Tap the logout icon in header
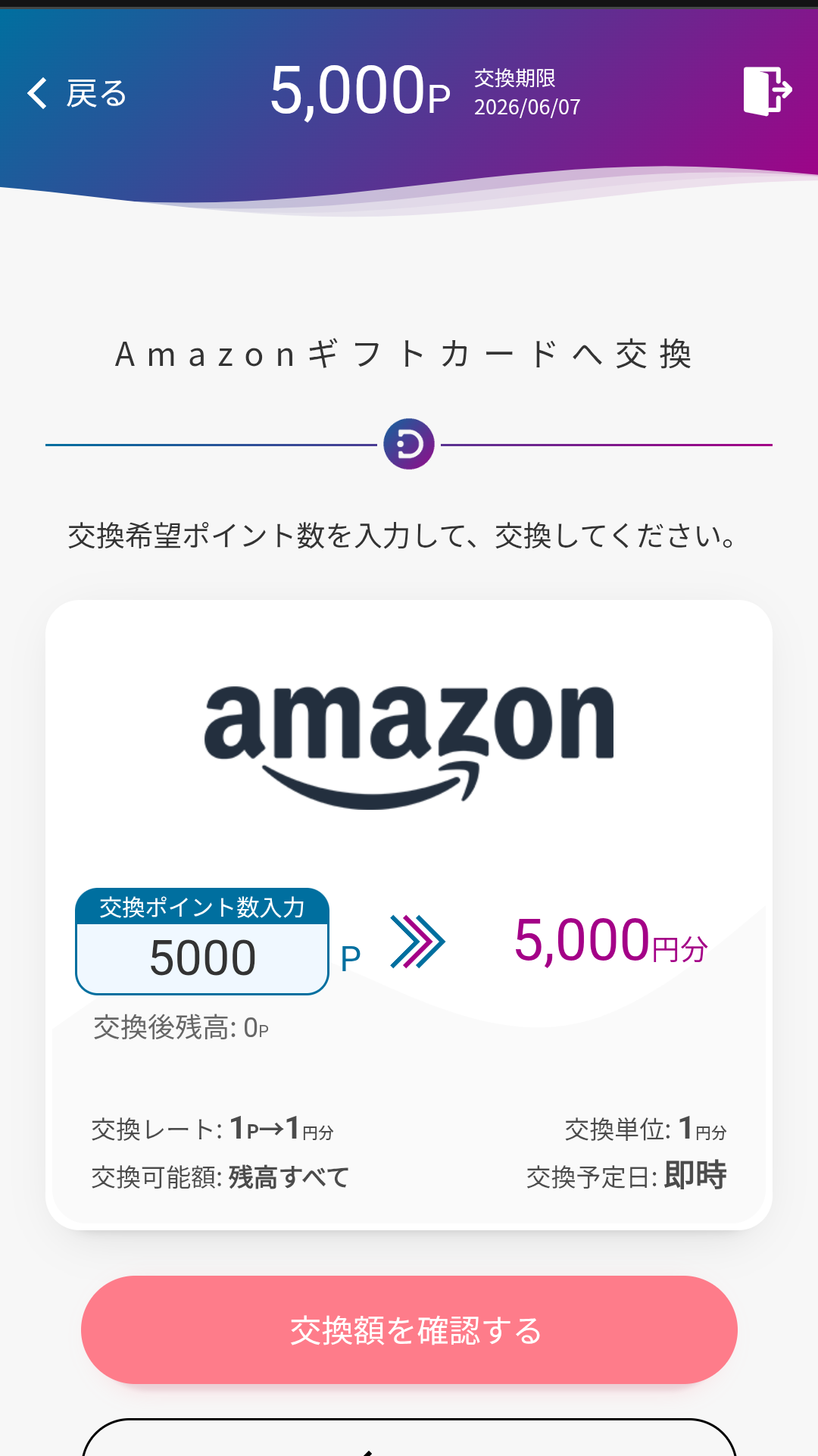Image resolution: width=818 pixels, height=1456 pixels. click(766, 91)
